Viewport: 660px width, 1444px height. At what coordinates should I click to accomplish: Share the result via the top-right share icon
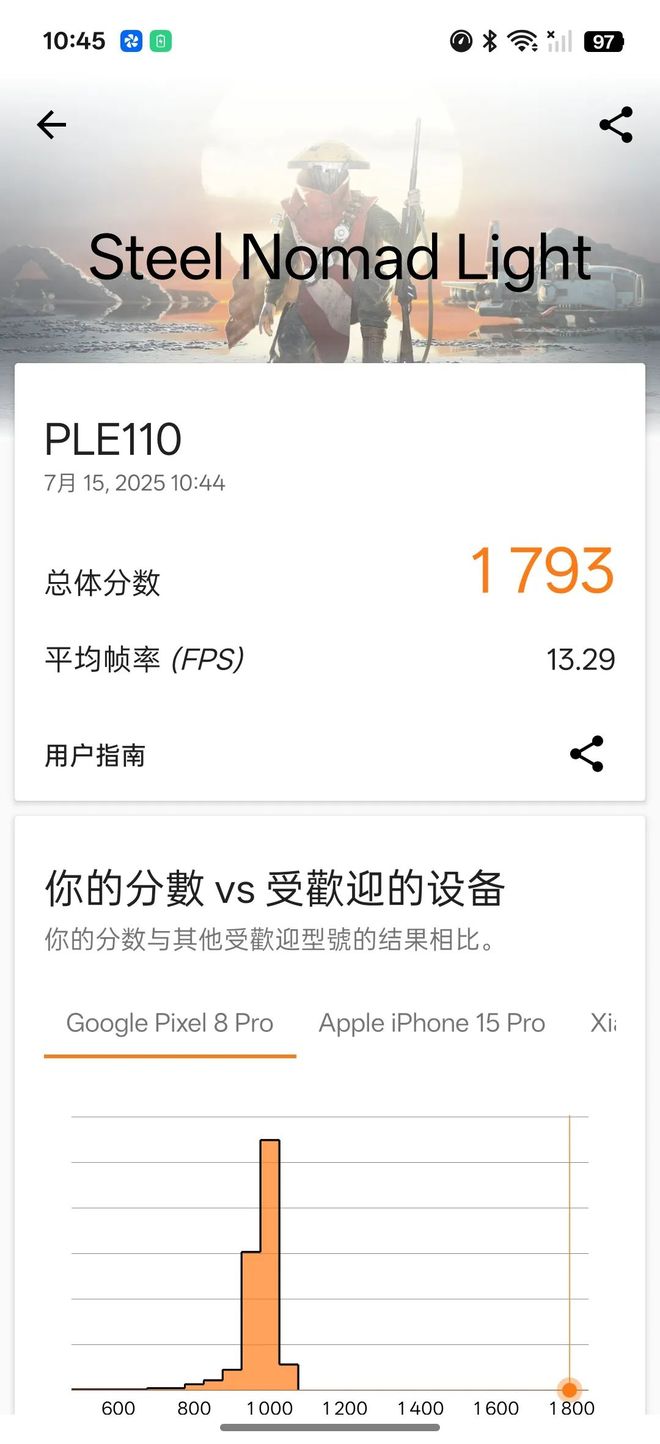[x=616, y=124]
